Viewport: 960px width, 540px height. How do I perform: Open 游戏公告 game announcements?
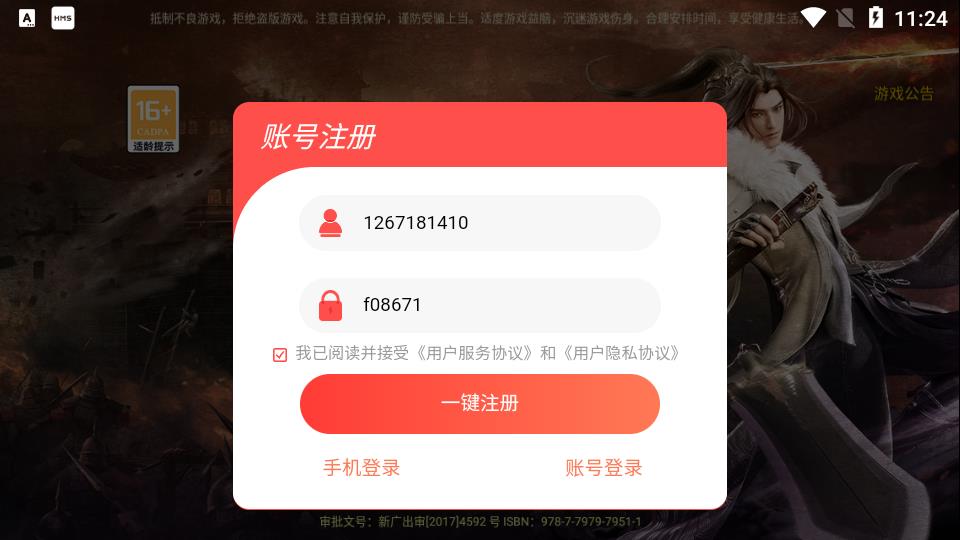coord(903,94)
